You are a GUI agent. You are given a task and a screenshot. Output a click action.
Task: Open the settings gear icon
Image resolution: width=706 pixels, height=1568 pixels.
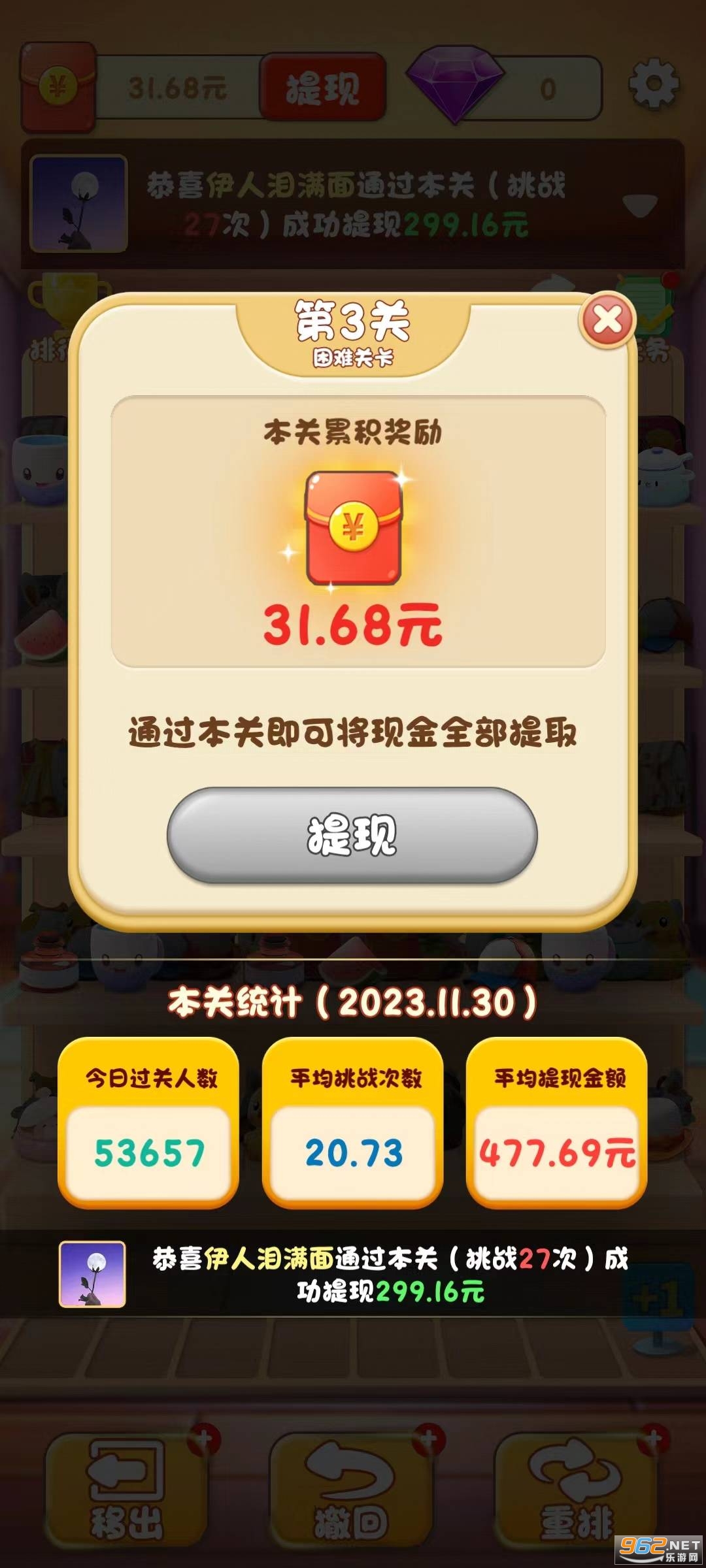654,84
